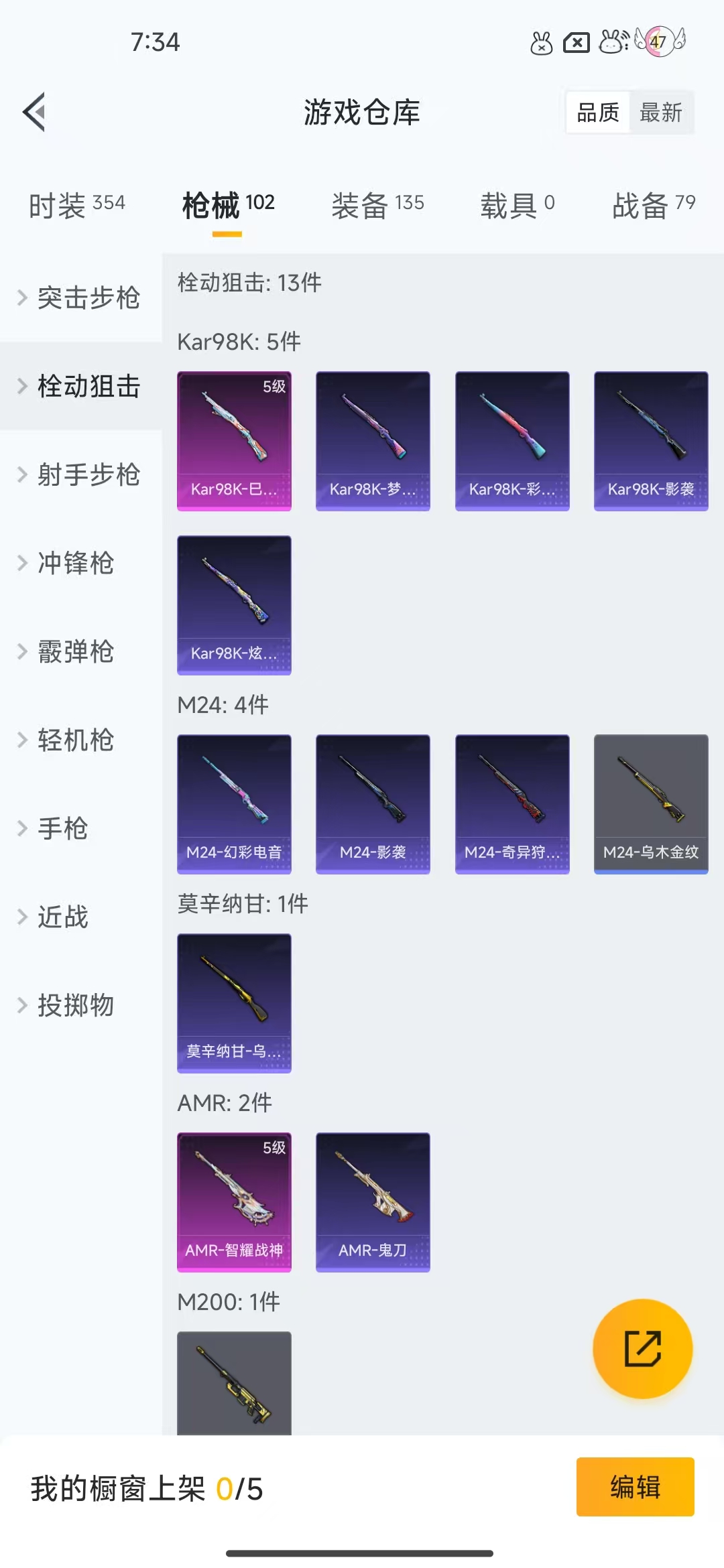Switch to the 装备 tab
The height and width of the screenshot is (1568, 724).
click(377, 204)
